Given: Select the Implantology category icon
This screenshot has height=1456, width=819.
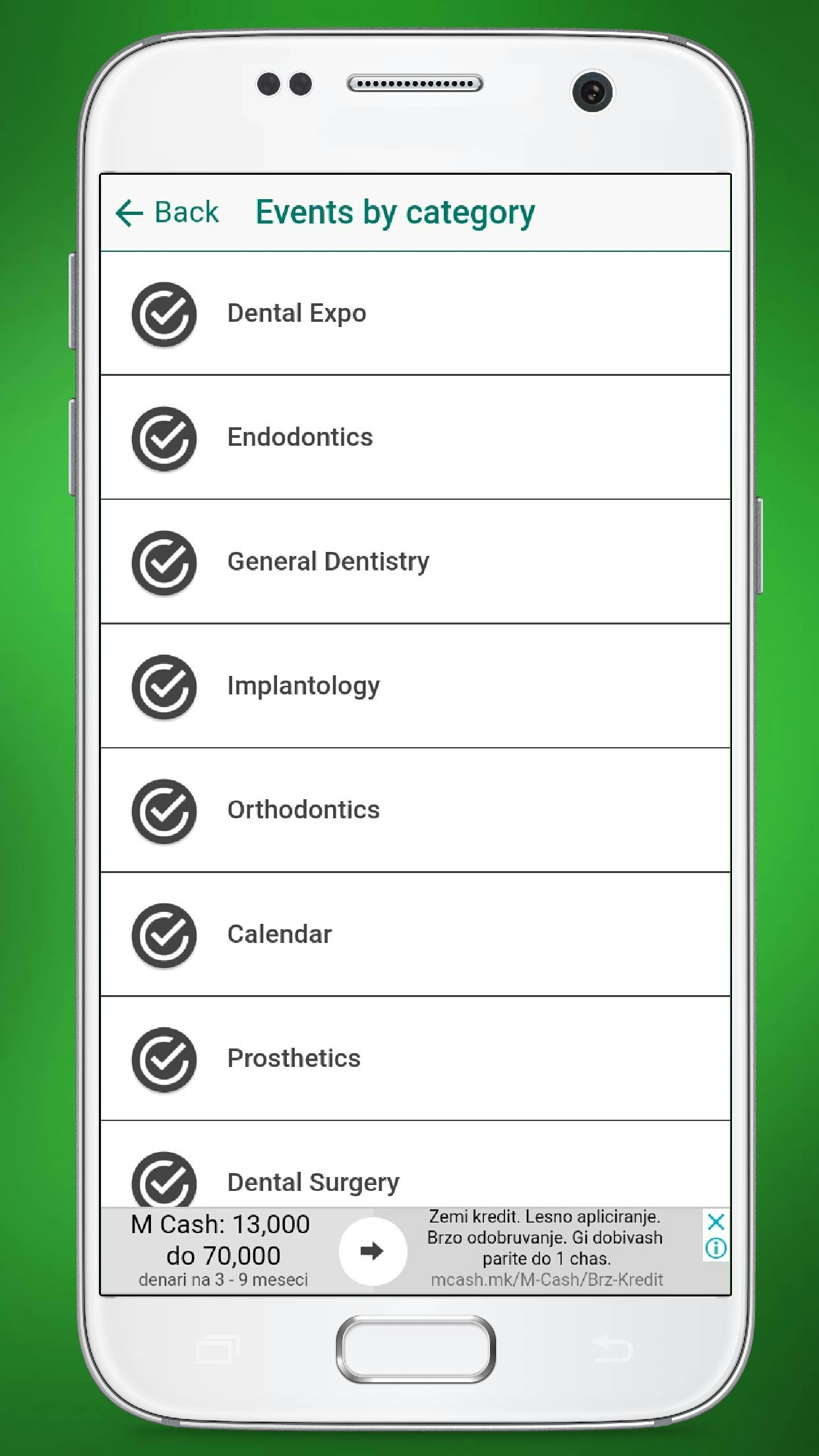Looking at the screenshot, I should (x=165, y=687).
